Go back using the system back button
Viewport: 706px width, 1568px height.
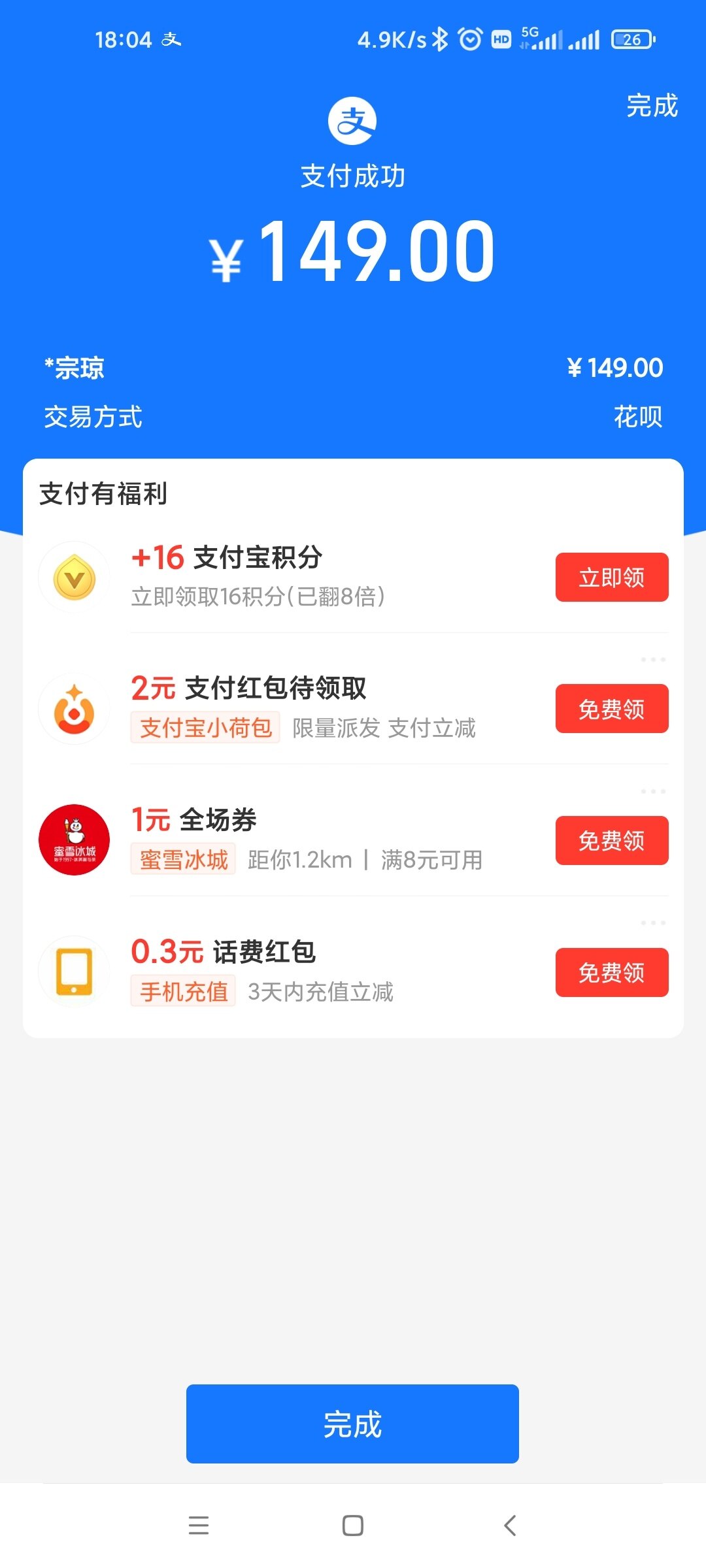point(510,1526)
